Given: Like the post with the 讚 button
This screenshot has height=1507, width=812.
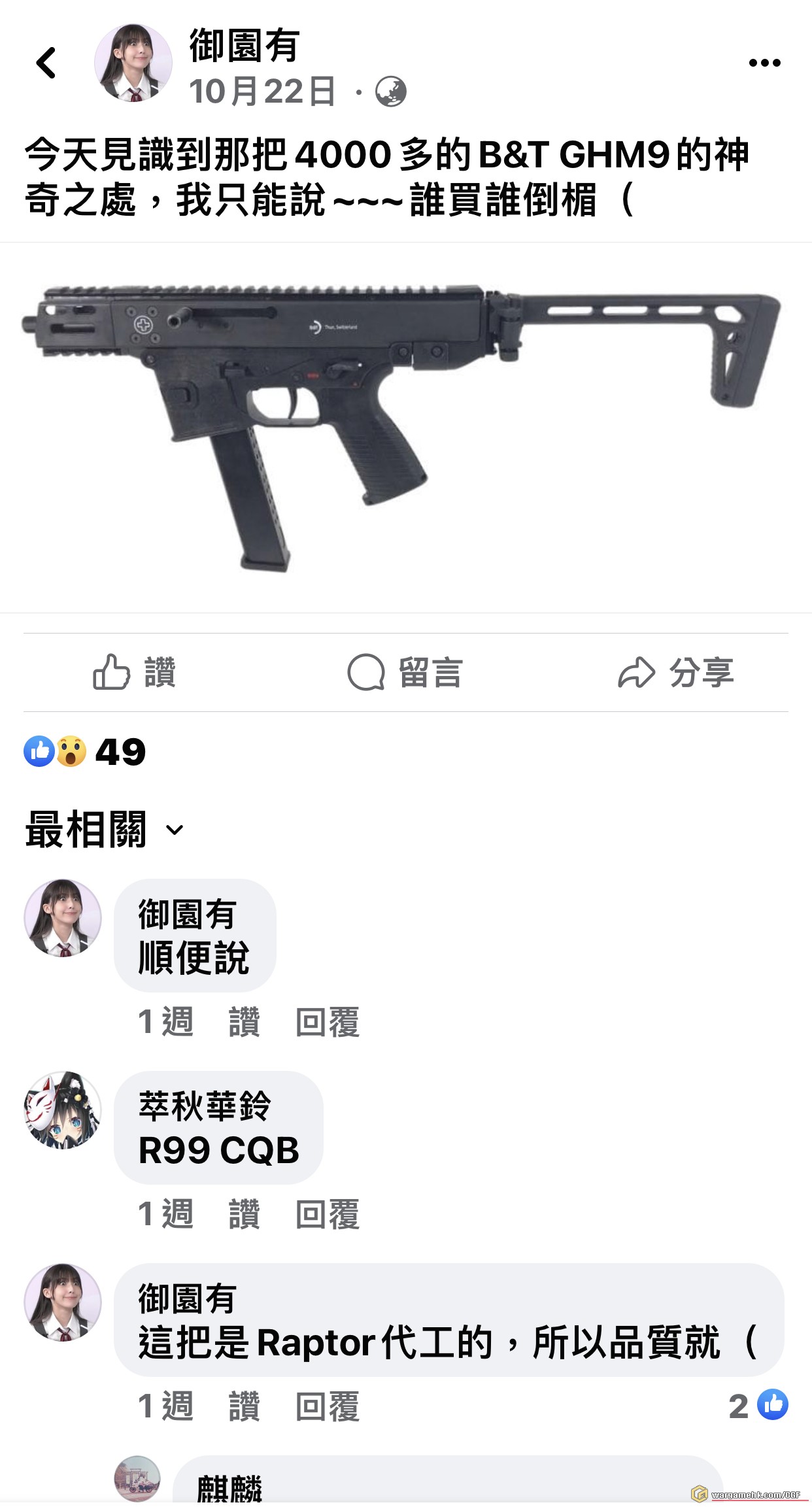Looking at the screenshot, I should tap(135, 672).
